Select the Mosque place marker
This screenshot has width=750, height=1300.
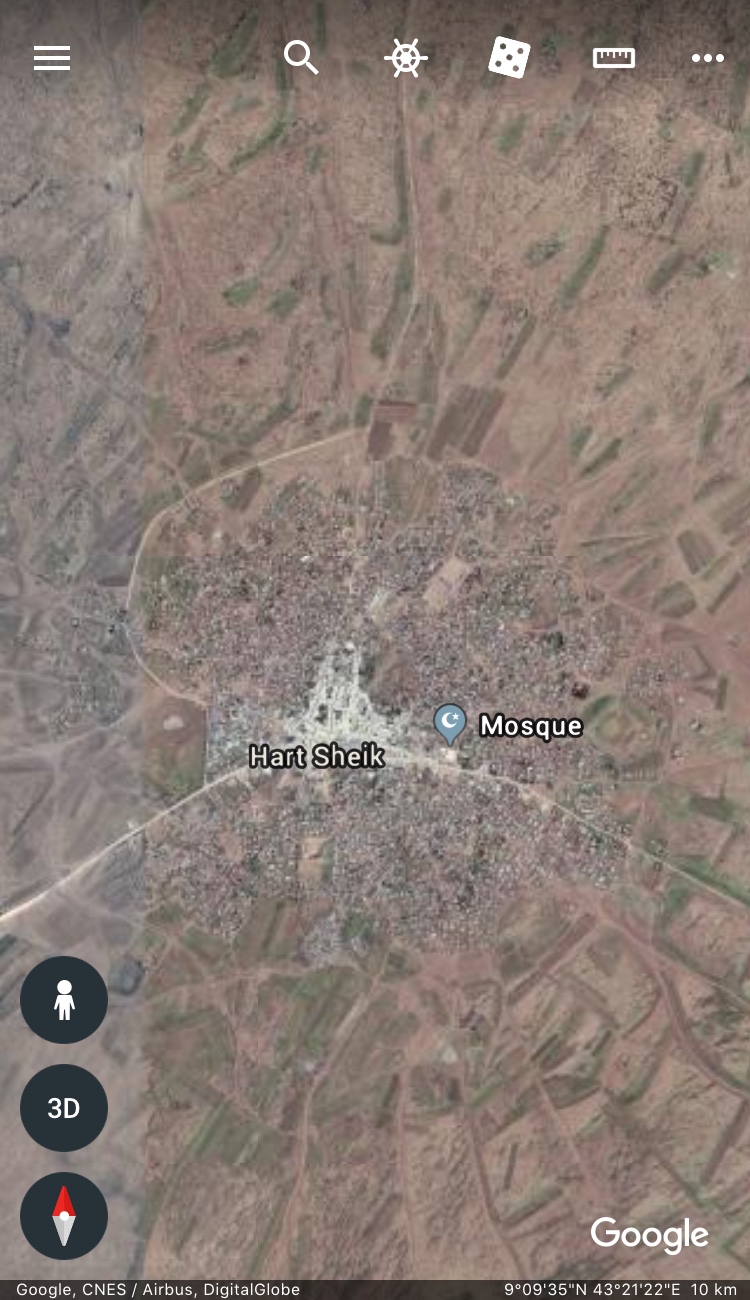[450, 722]
